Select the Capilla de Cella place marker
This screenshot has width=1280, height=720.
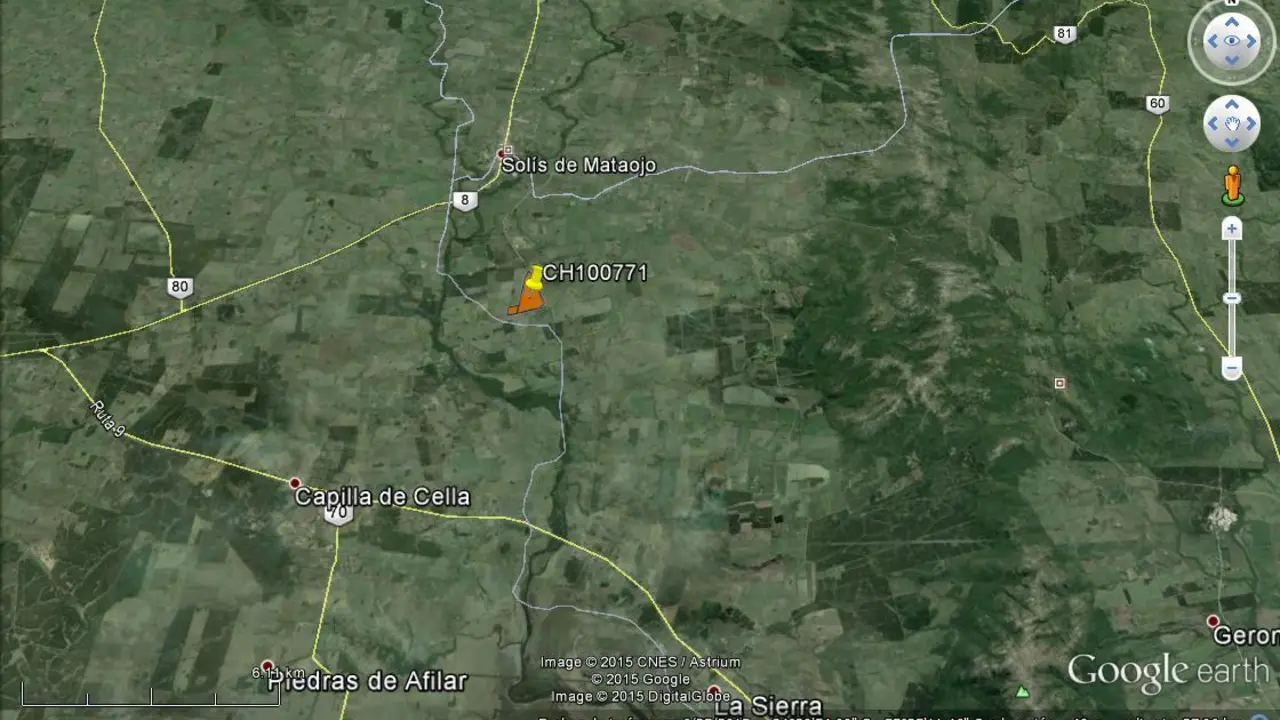pyautogui.click(x=295, y=483)
